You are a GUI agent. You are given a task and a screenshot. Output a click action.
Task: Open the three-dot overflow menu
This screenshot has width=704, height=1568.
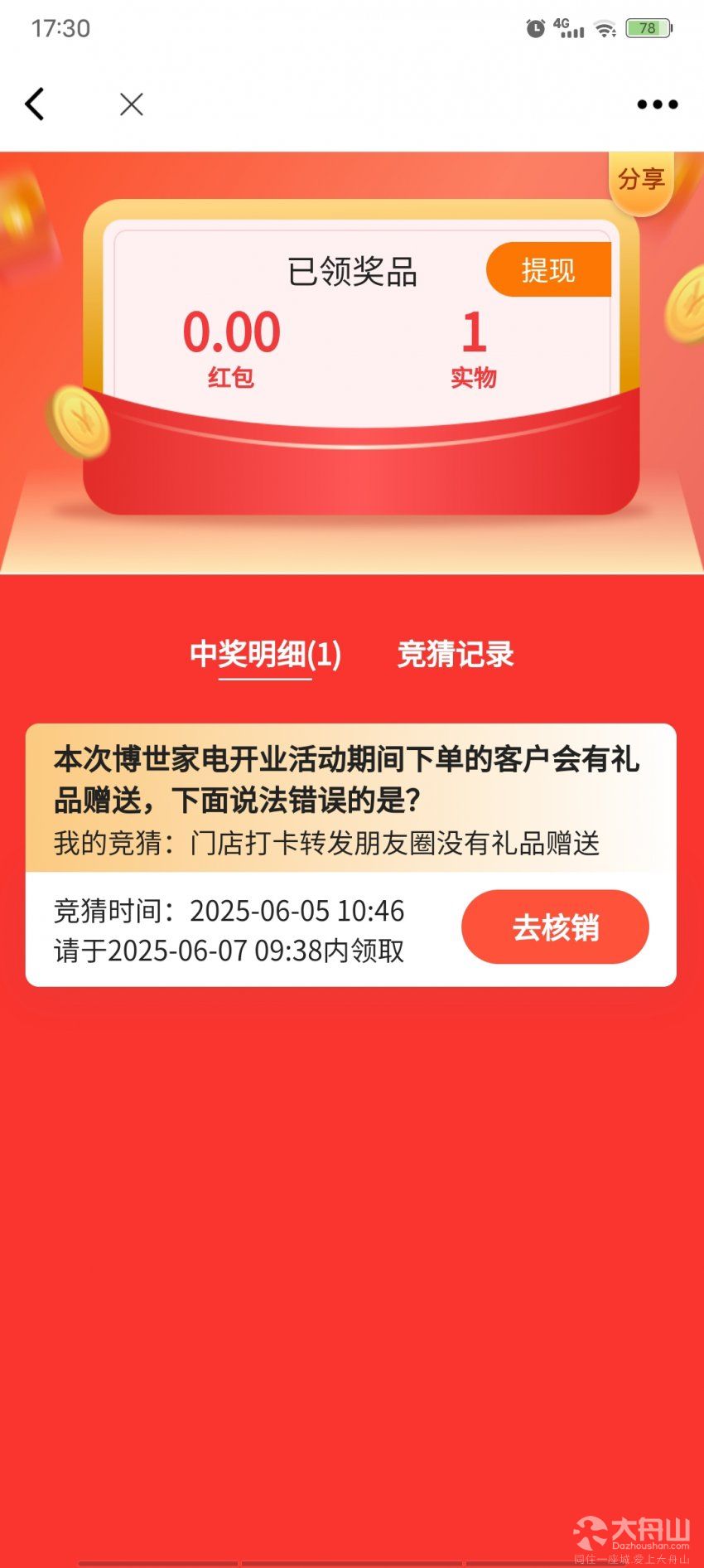658,104
